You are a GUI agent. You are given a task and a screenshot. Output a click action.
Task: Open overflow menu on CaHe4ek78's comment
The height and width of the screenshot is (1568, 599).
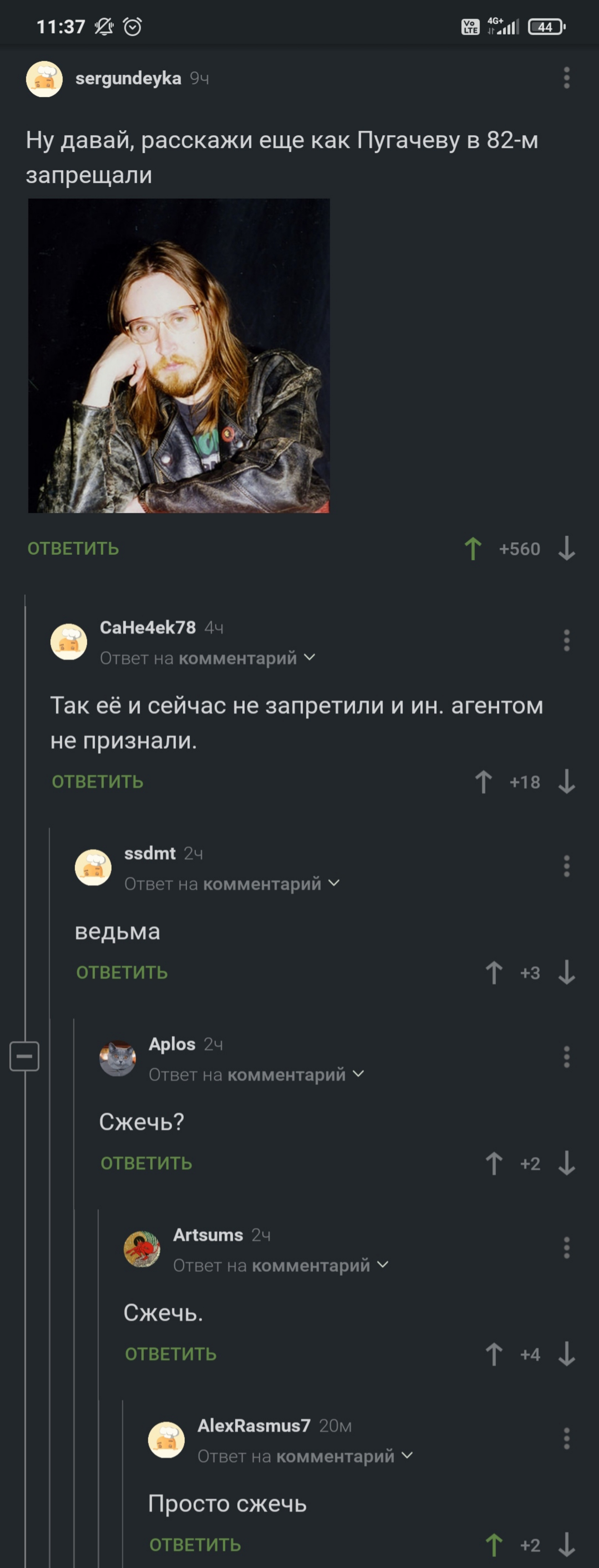coord(566,640)
